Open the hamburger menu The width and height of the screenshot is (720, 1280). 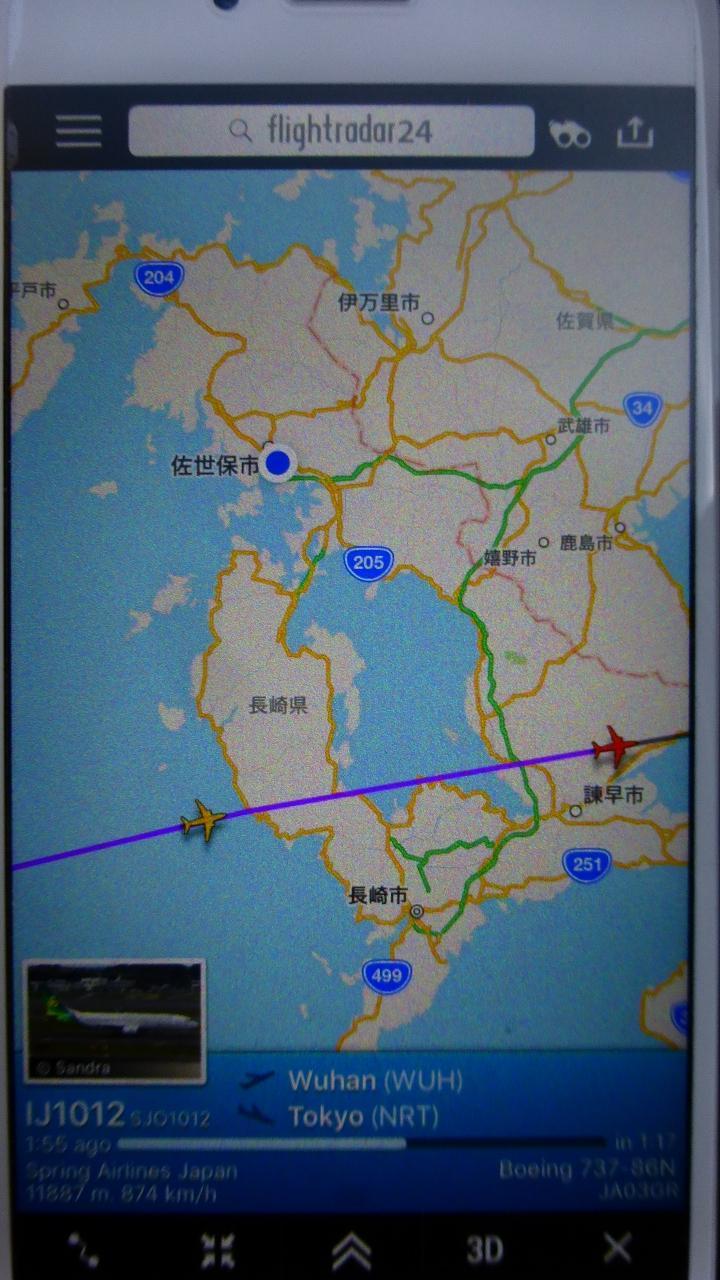pyautogui.click(x=78, y=131)
